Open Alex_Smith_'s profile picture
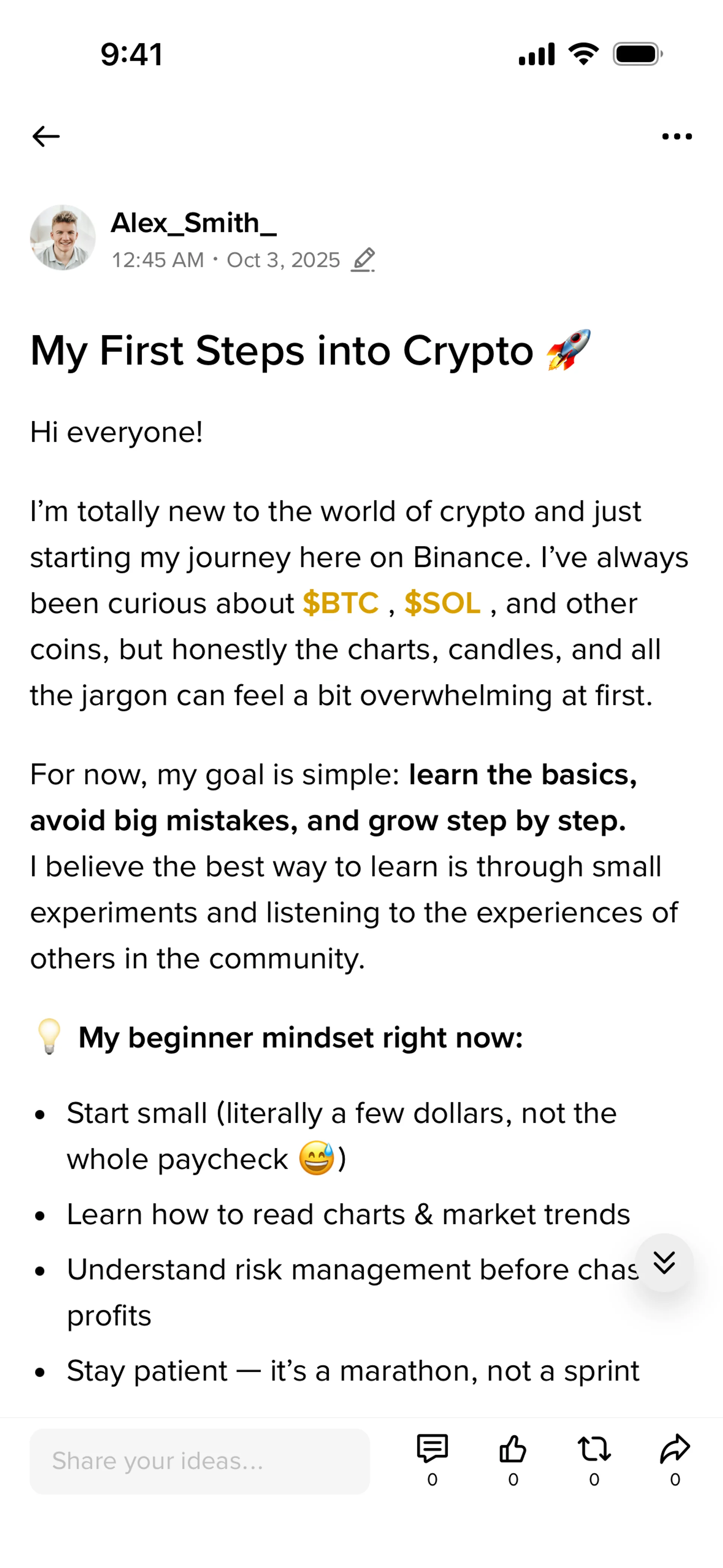Screen dimensions: 723x1568 [x=63, y=237]
